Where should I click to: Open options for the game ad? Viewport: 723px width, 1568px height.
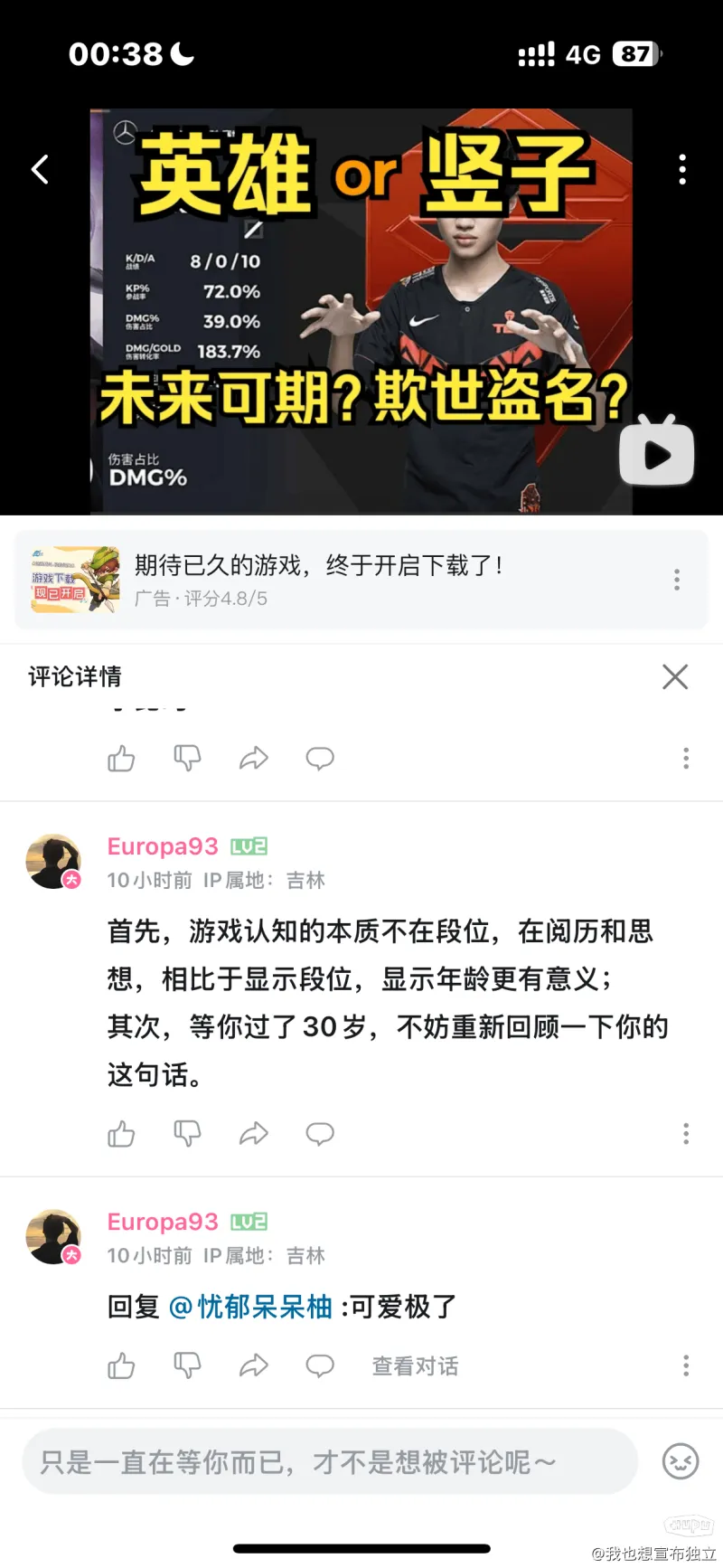[x=677, y=580]
